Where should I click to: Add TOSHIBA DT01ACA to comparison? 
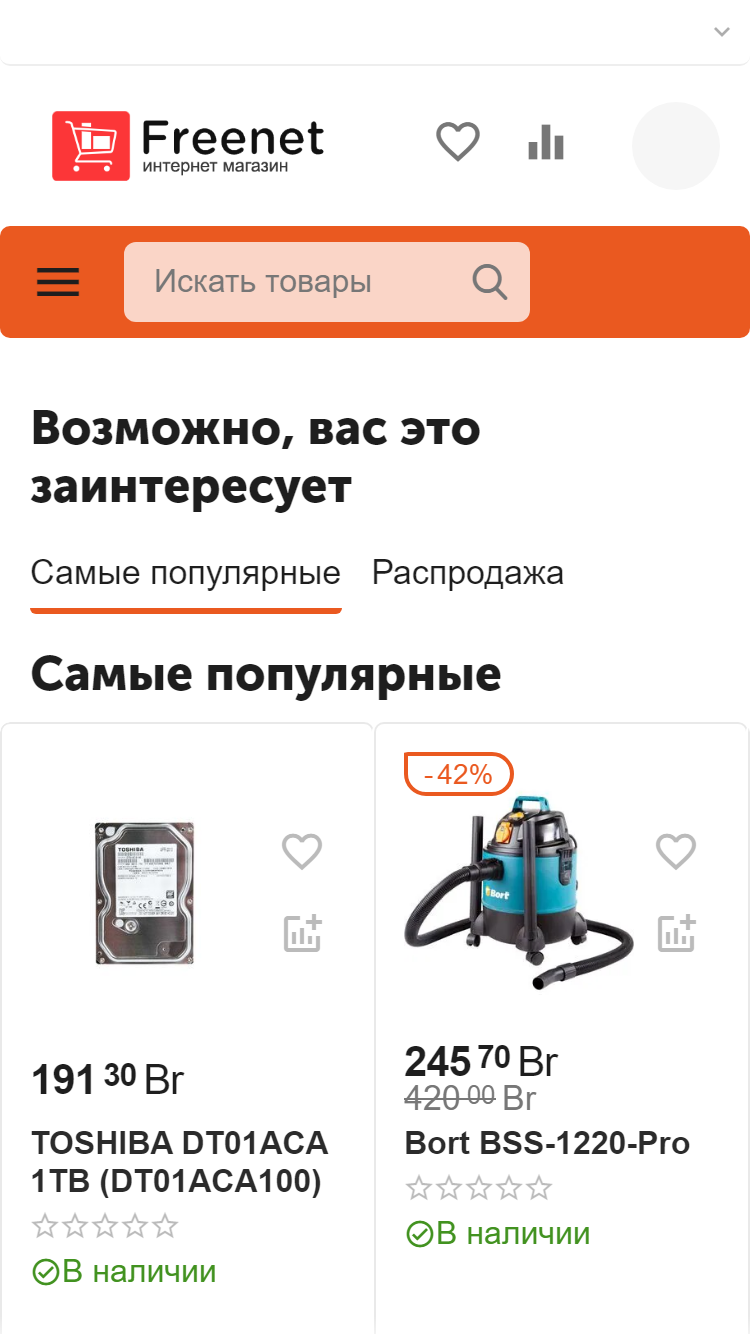click(302, 933)
